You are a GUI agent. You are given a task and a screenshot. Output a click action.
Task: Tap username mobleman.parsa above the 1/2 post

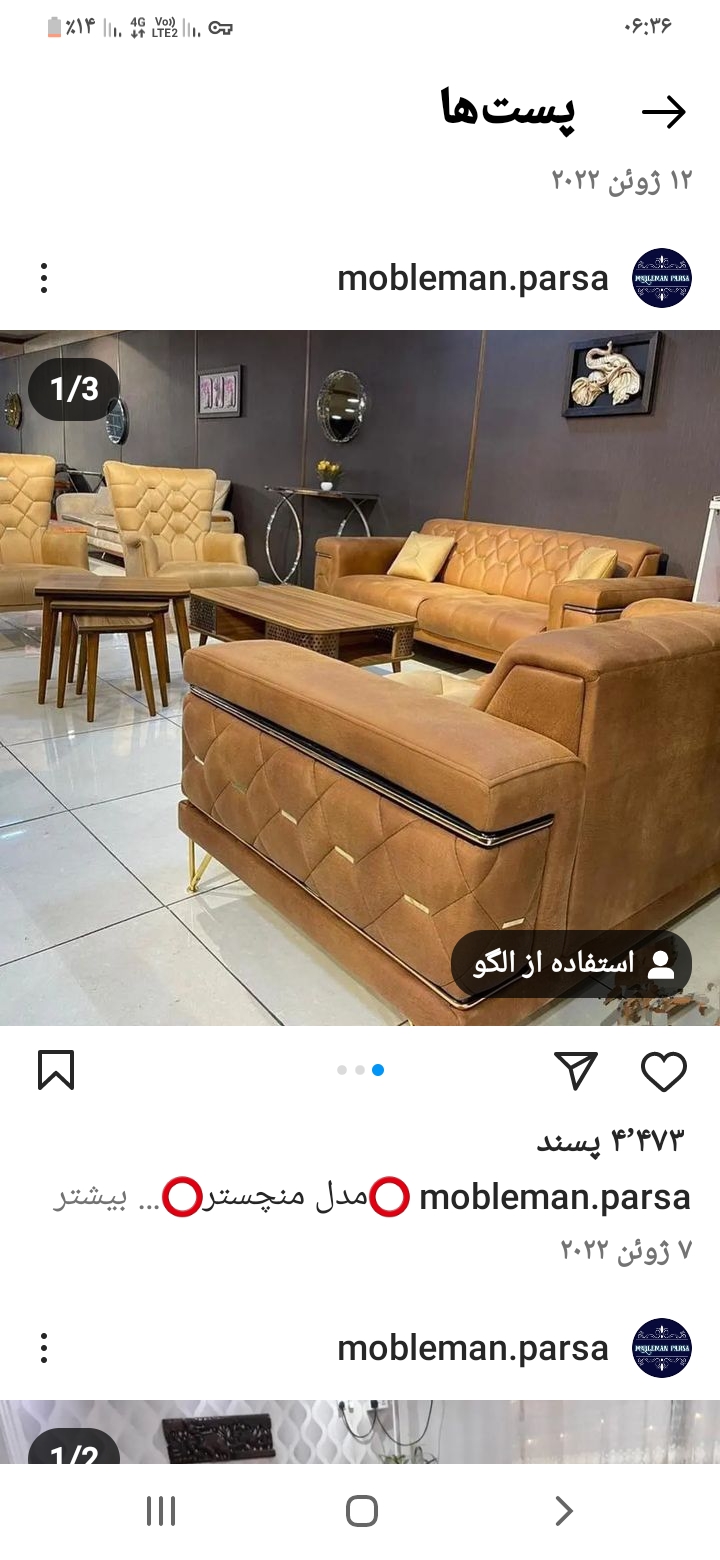[472, 1348]
